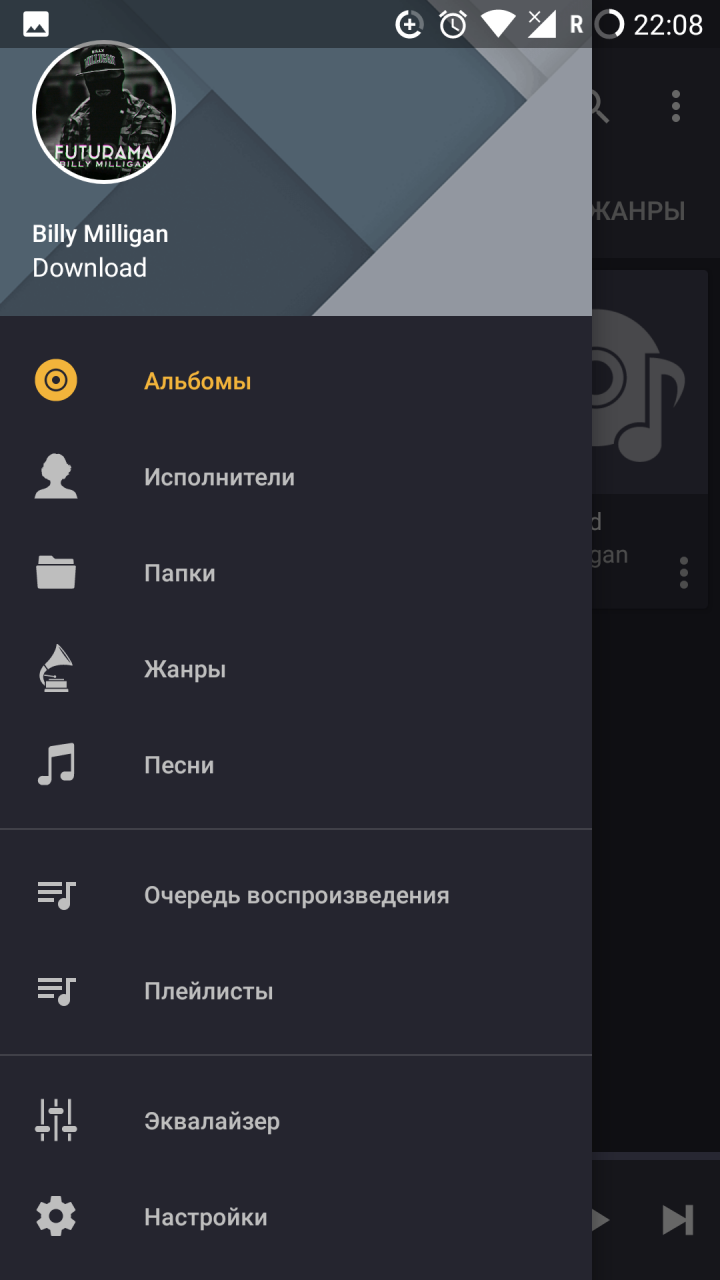720x1280 pixels.
Task: Show Очередь воспроизведения
Action: [296, 895]
